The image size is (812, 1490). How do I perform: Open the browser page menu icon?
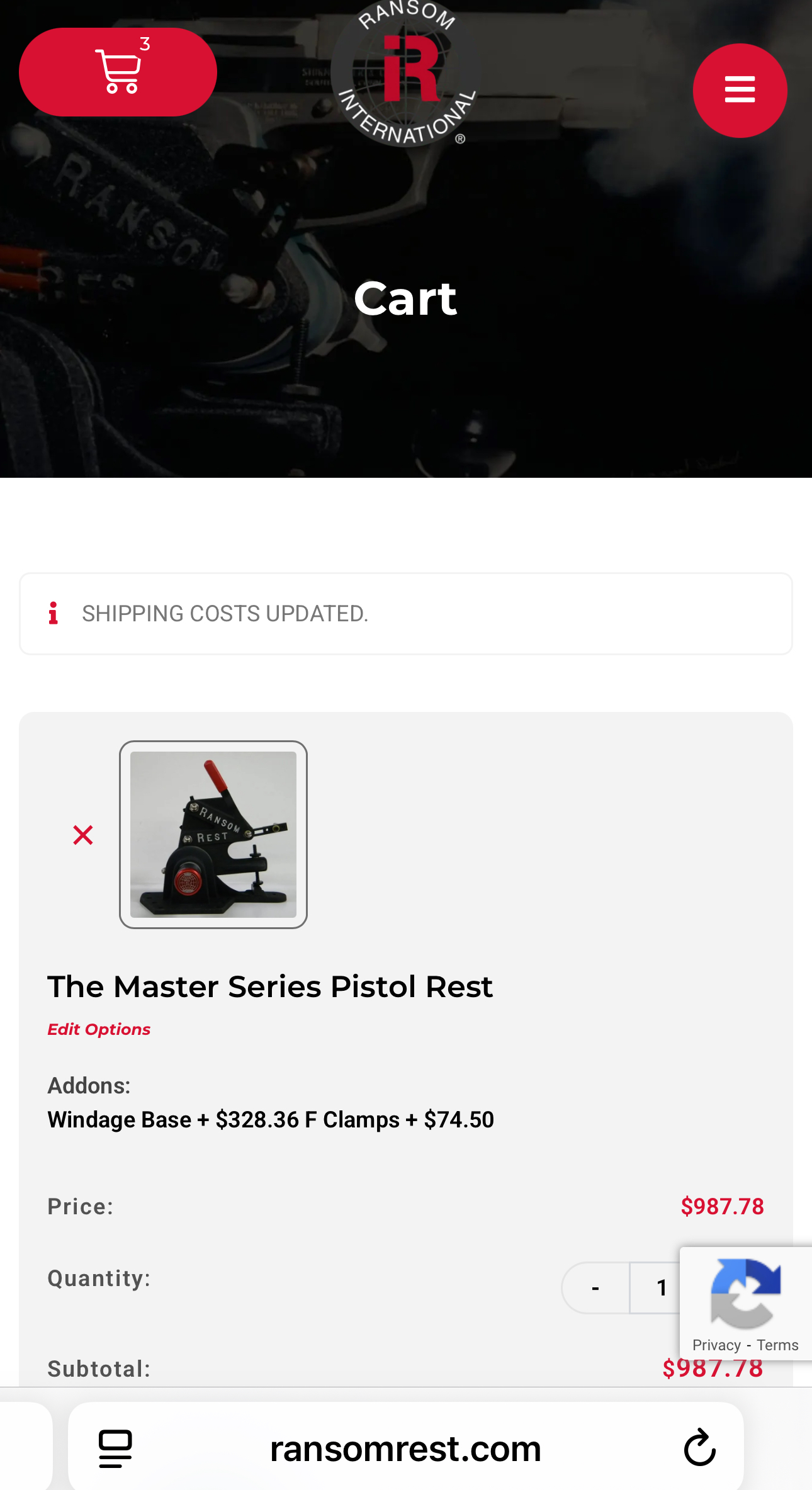pos(116,1448)
